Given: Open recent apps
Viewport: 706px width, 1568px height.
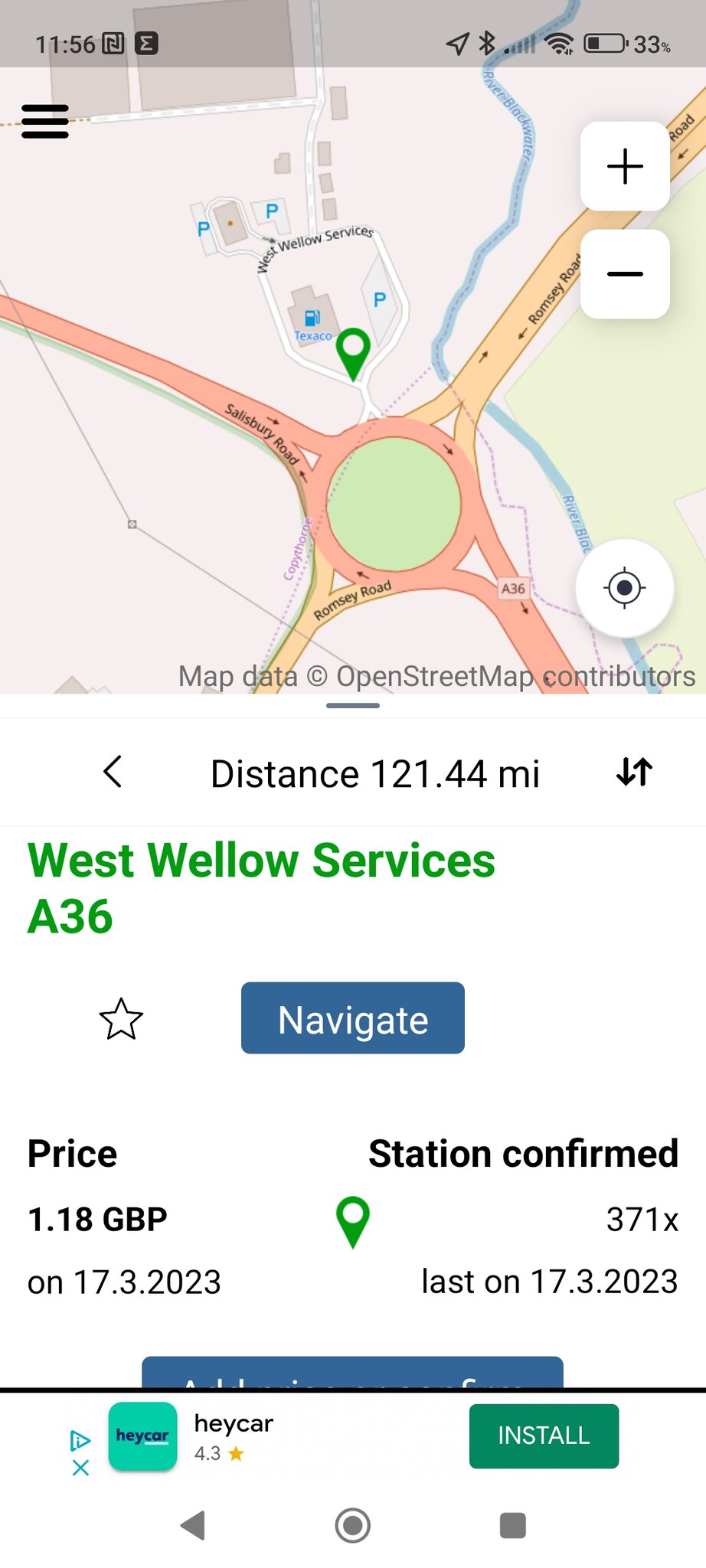Looking at the screenshot, I should 512,1525.
